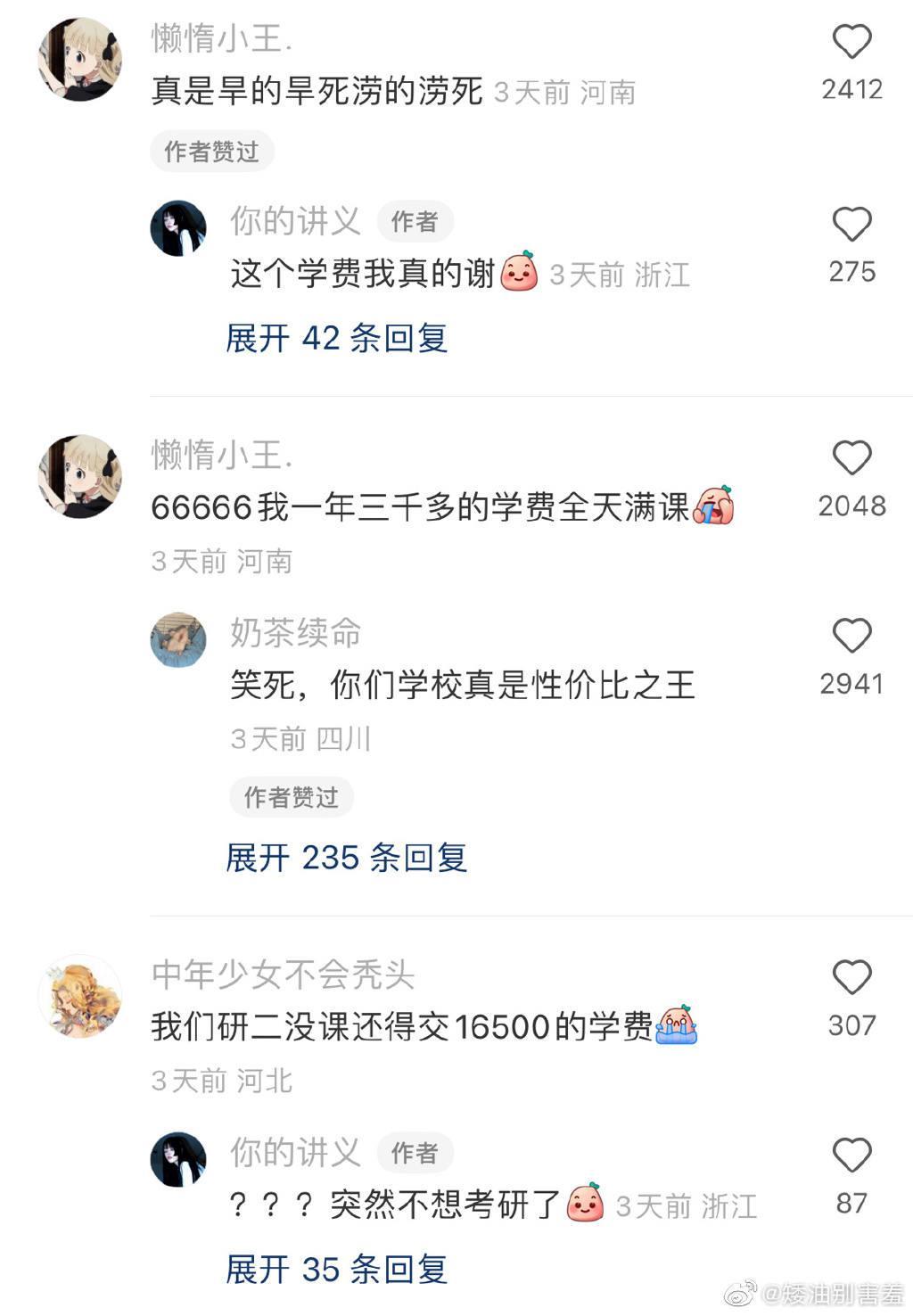Like the author's reply "突然不想考研了"

(x=851, y=1156)
